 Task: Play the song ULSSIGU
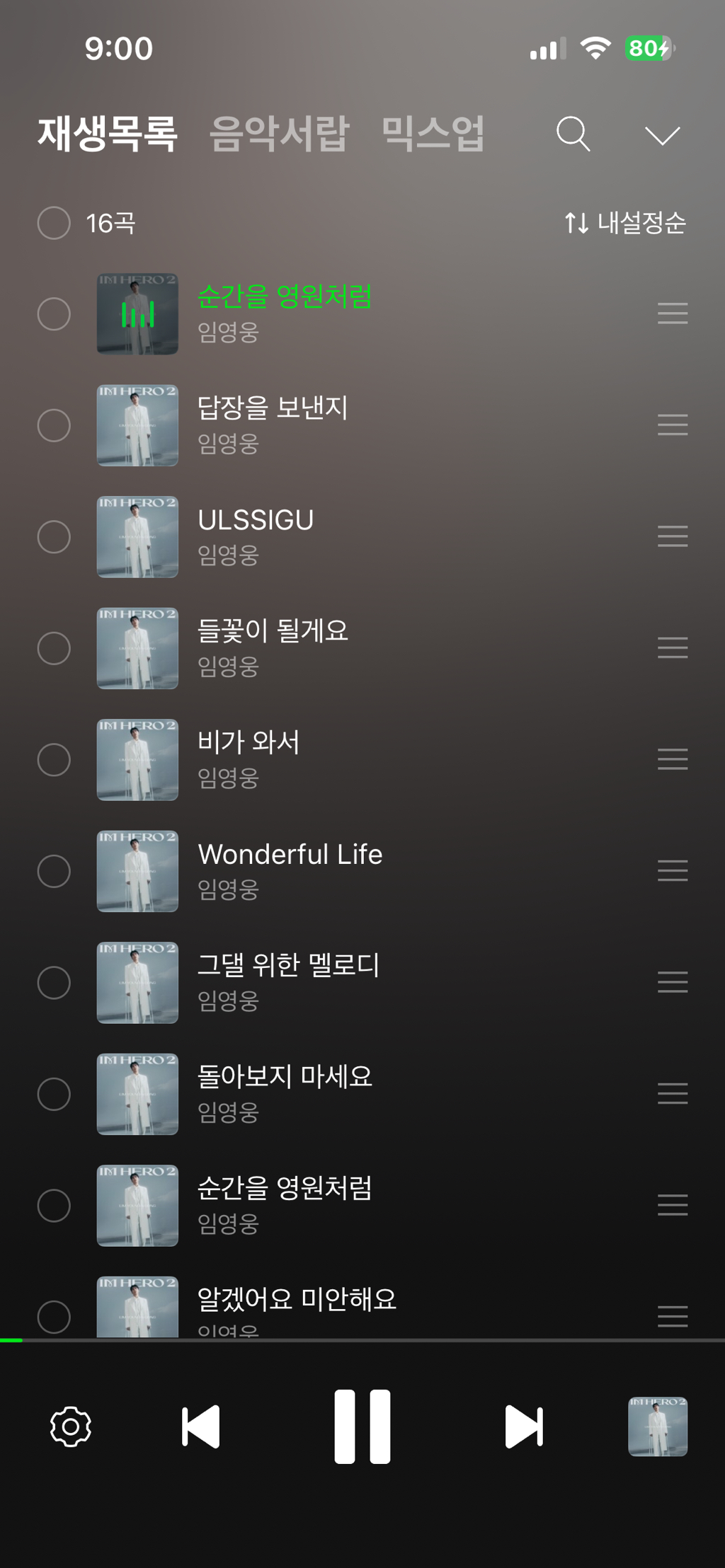click(x=256, y=519)
